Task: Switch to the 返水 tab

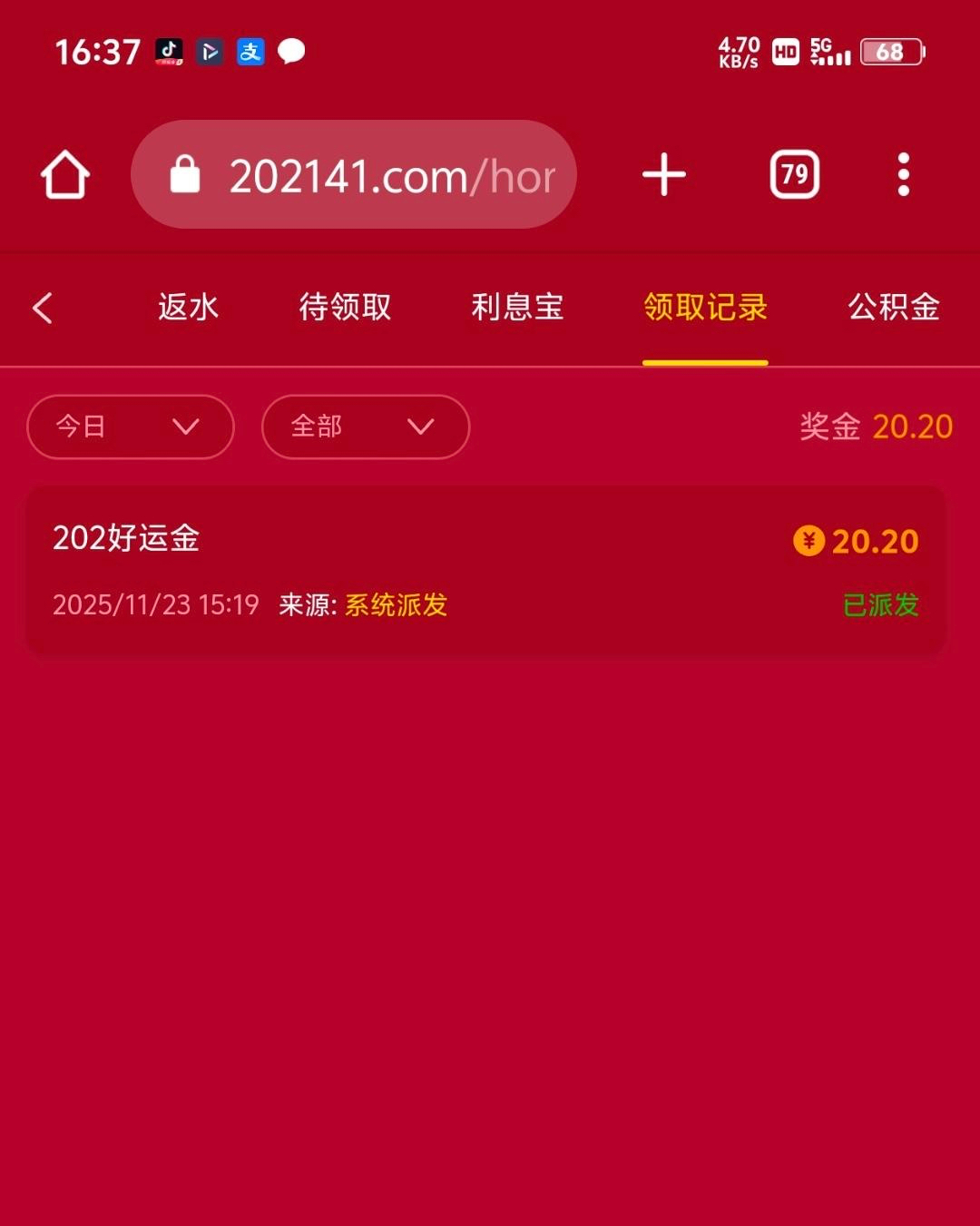Action: coord(188,308)
